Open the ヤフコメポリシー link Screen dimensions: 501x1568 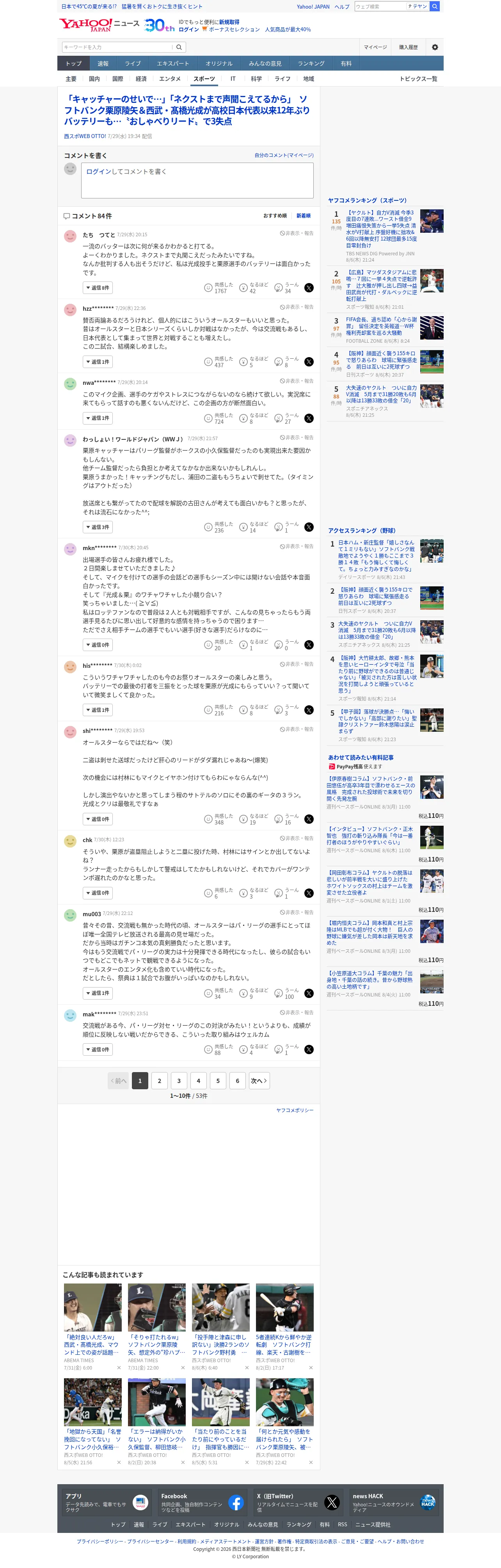tap(295, 1110)
